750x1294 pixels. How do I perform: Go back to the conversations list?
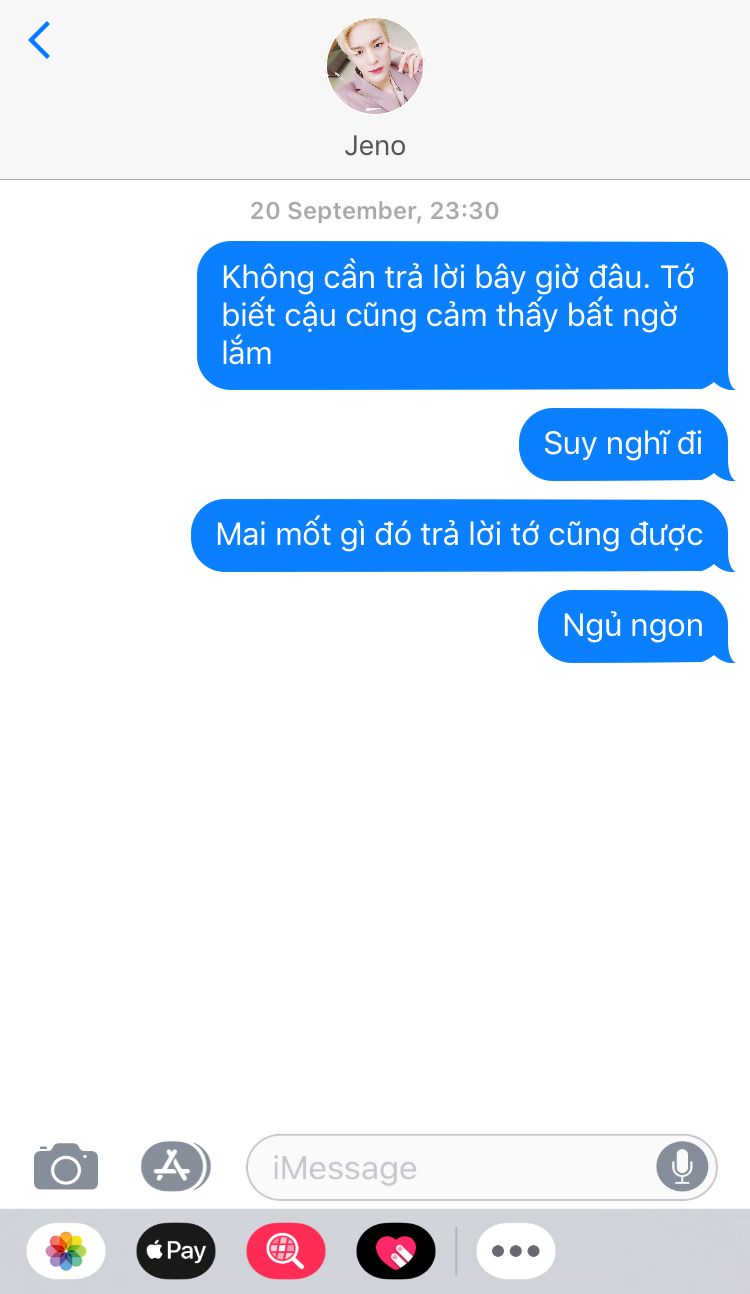pos(39,41)
